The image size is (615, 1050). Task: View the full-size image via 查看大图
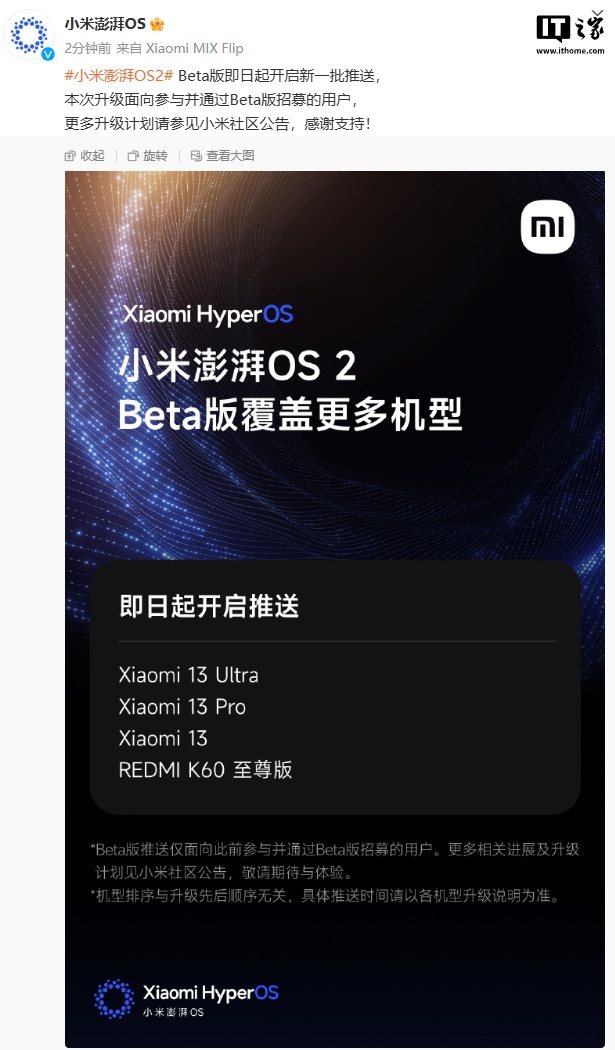pos(223,155)
